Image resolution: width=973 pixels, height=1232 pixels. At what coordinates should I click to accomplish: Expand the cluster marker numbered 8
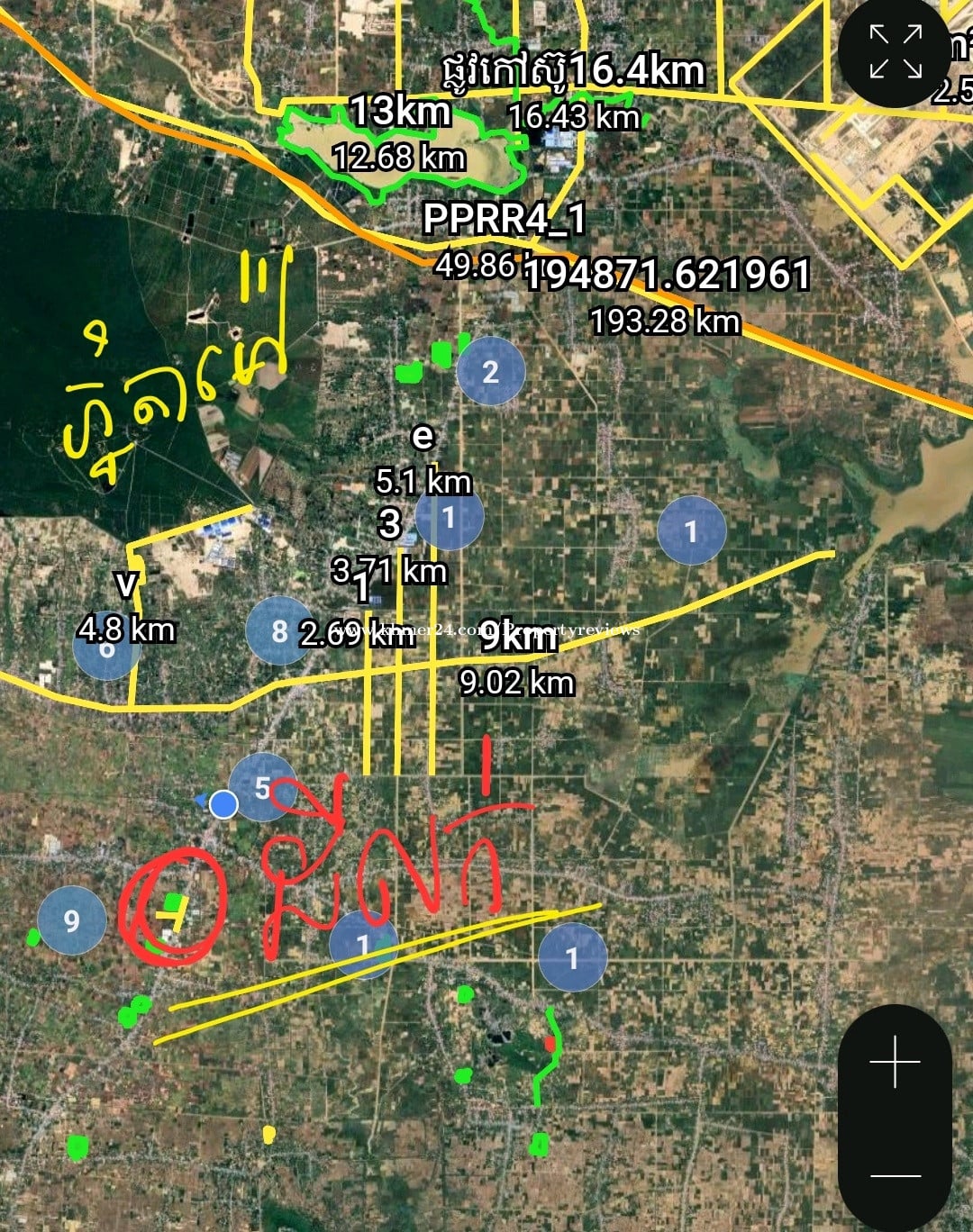[279, 631]
